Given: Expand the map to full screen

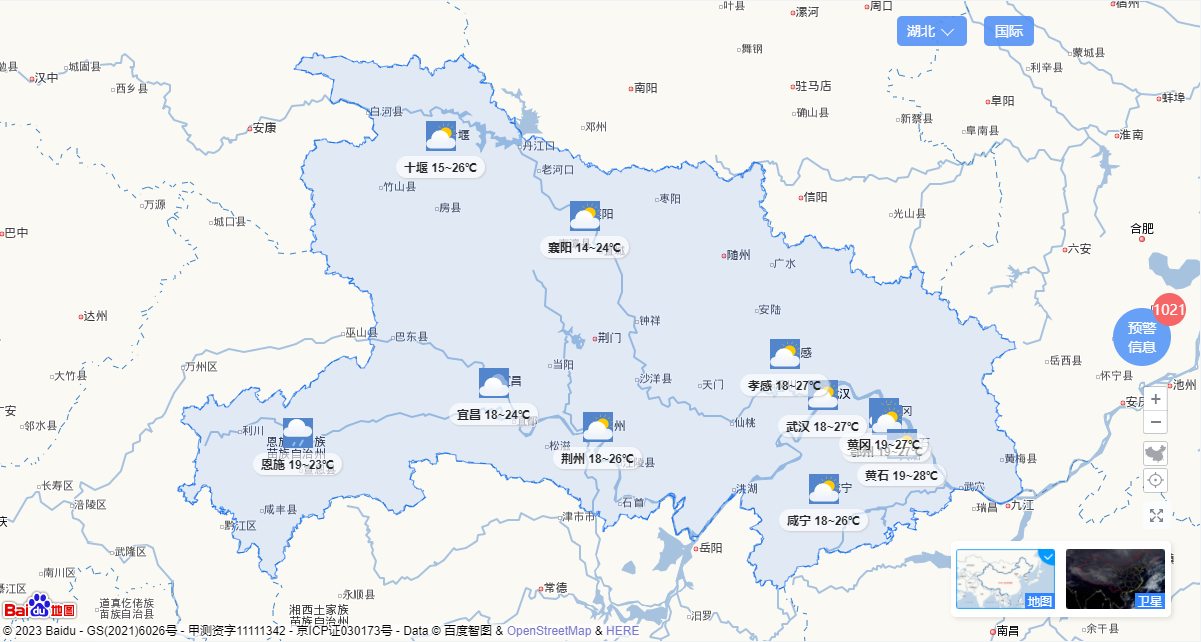Looking at the screenshot, I should 1156,516.
